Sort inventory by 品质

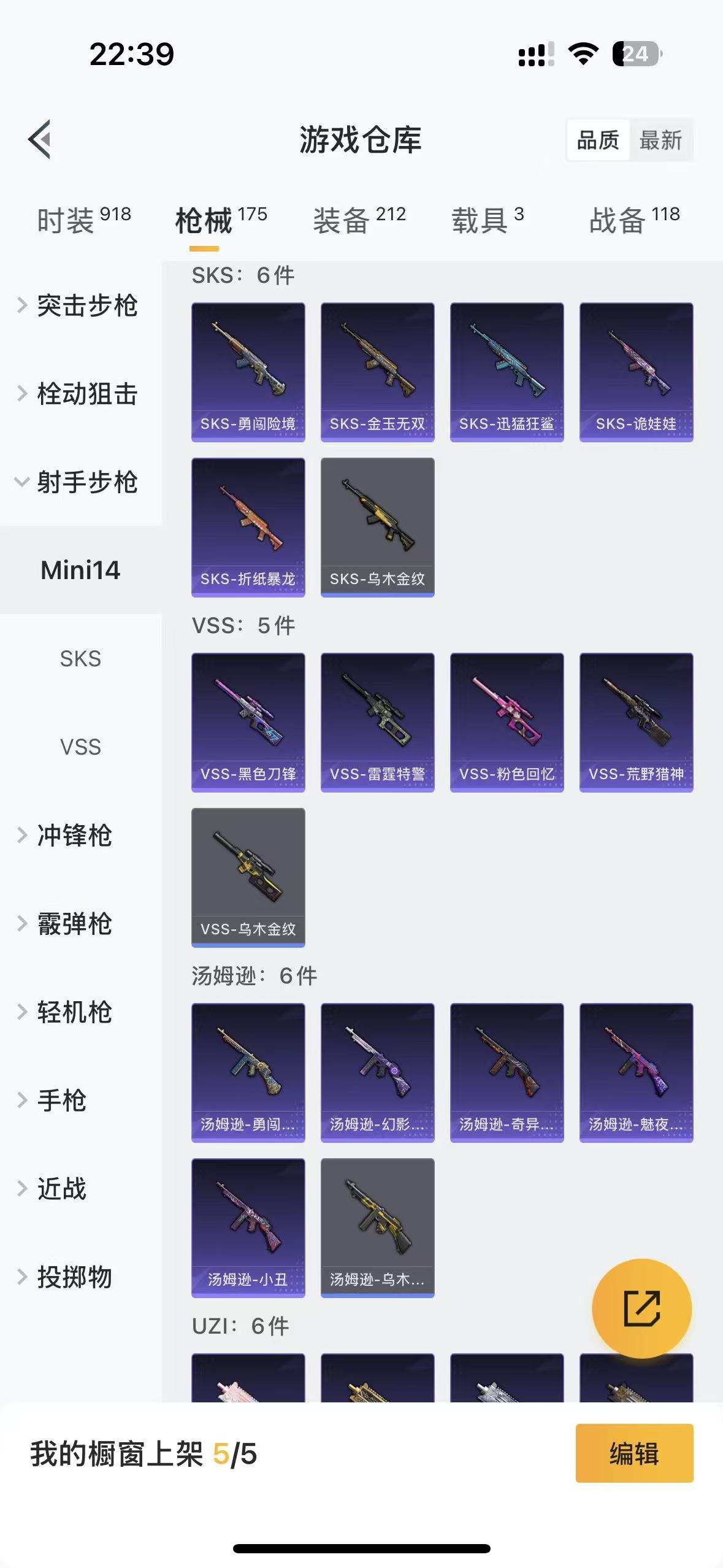pos(598,140)
